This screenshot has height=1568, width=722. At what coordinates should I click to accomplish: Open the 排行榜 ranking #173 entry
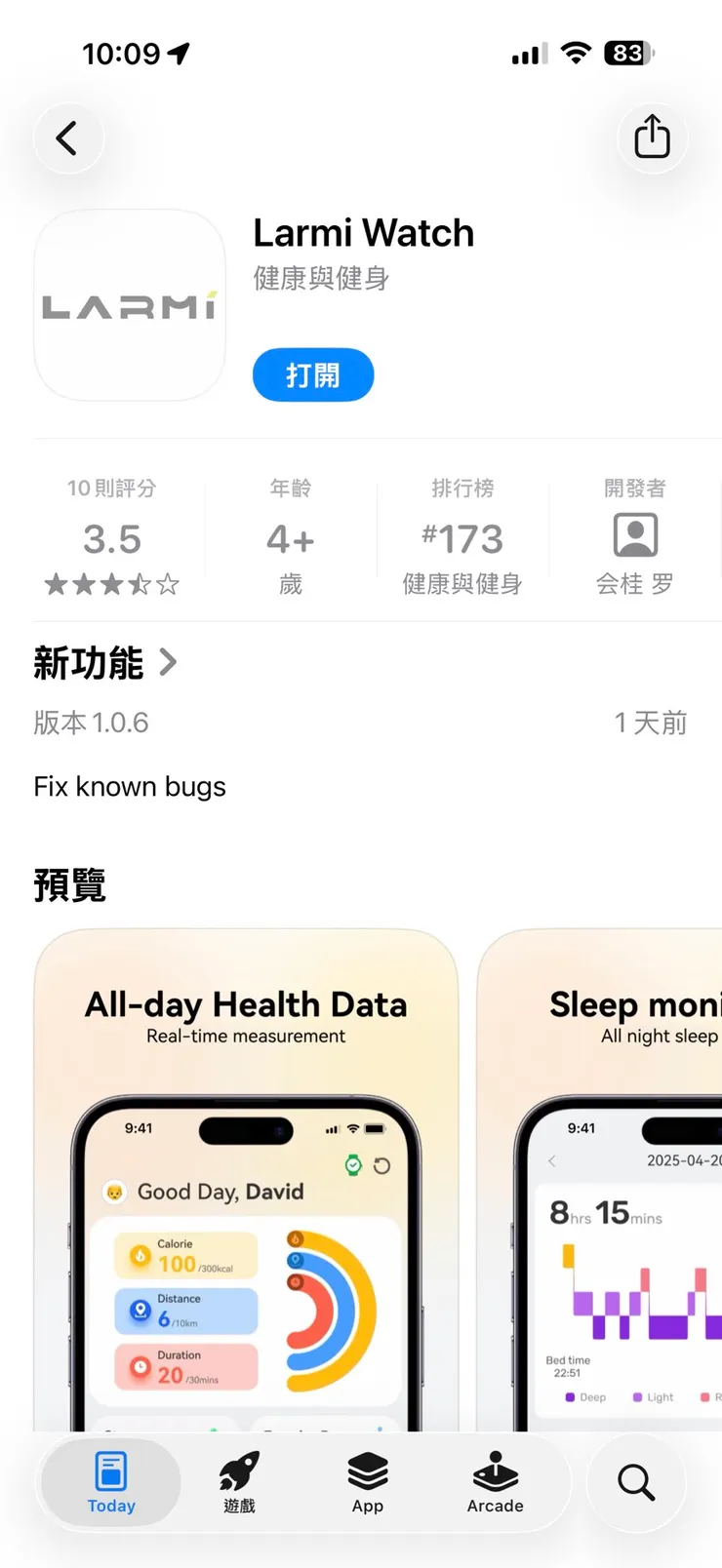pyautogui.click(x=462, y=536)
